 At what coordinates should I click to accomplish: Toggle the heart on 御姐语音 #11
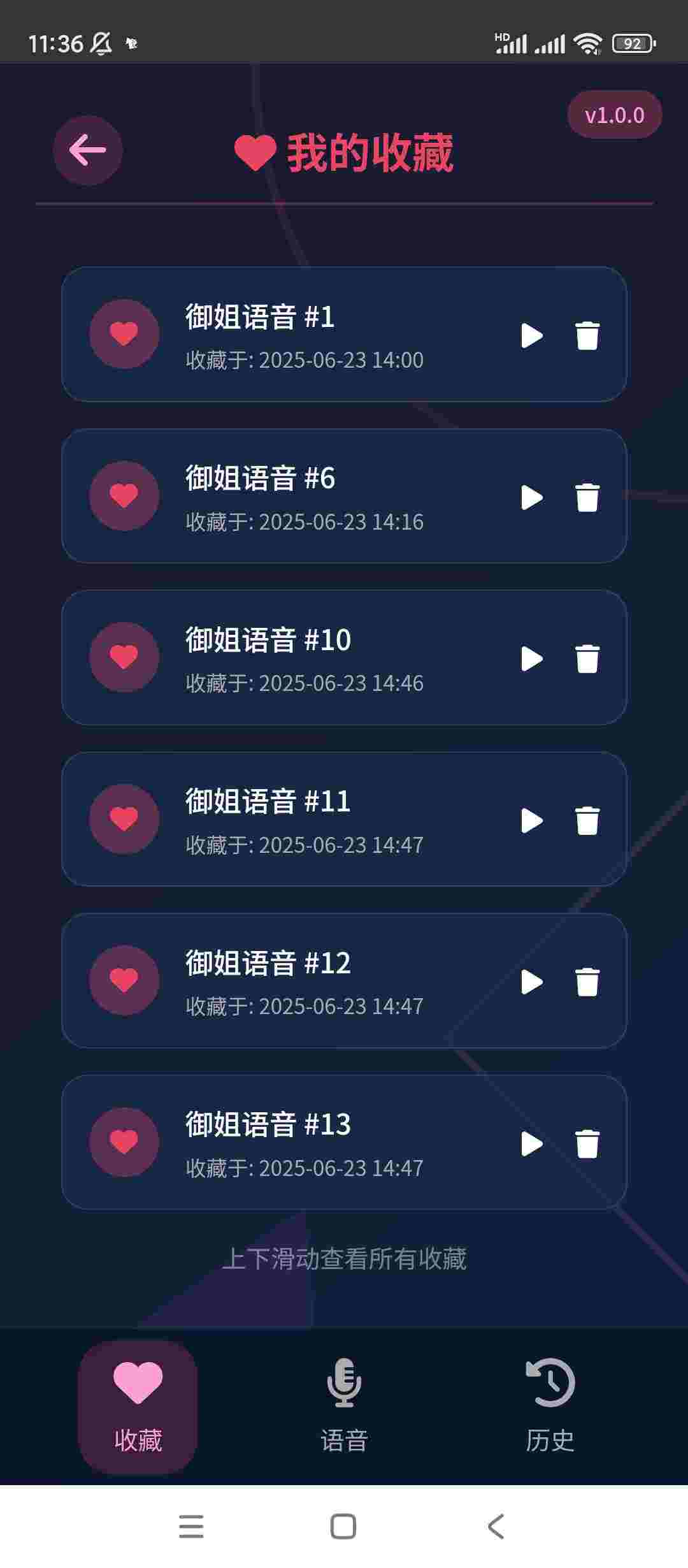pyautogui.click(x=124, y=819)
